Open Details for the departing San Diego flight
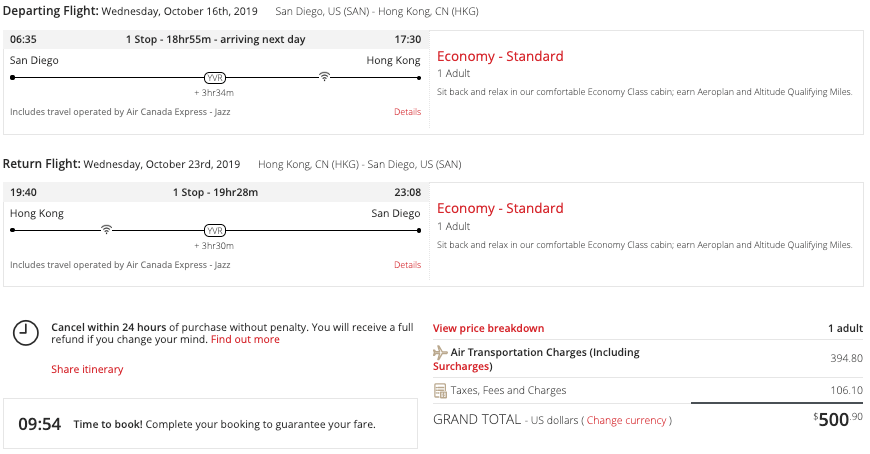This screenshot has height=454, width=870. coord(407,112)
